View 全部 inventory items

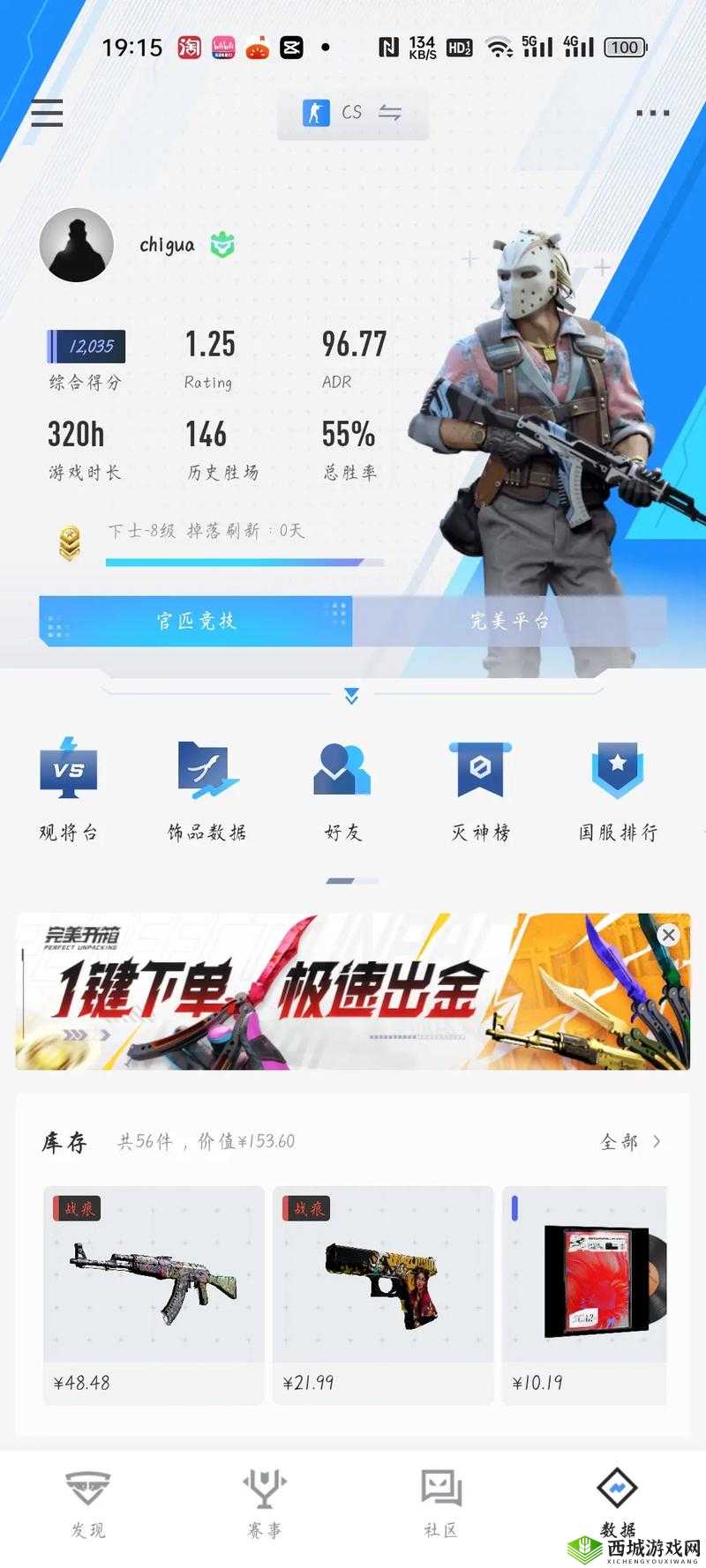630,1141
